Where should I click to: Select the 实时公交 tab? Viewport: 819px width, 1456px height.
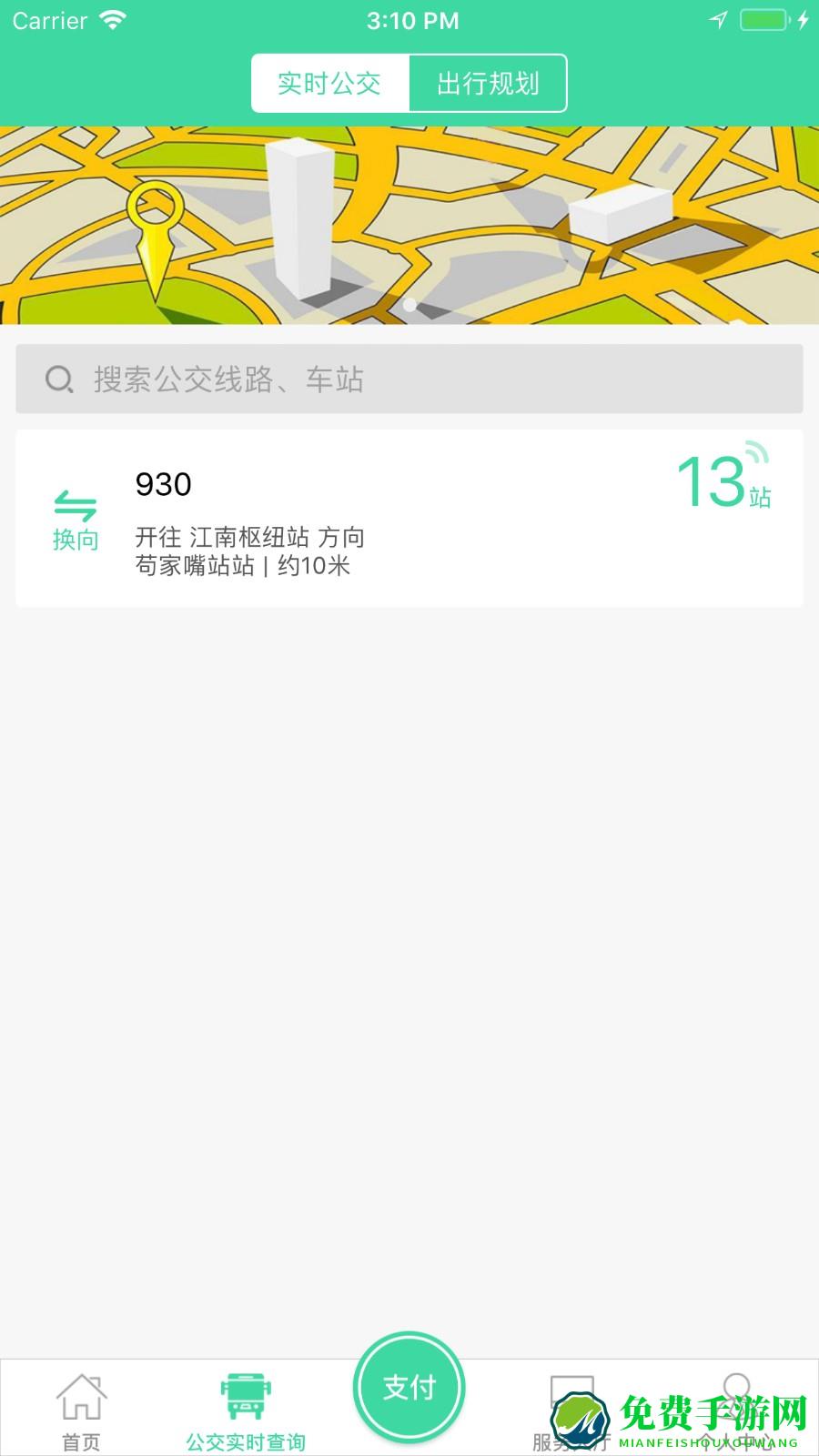coord(330,83)
